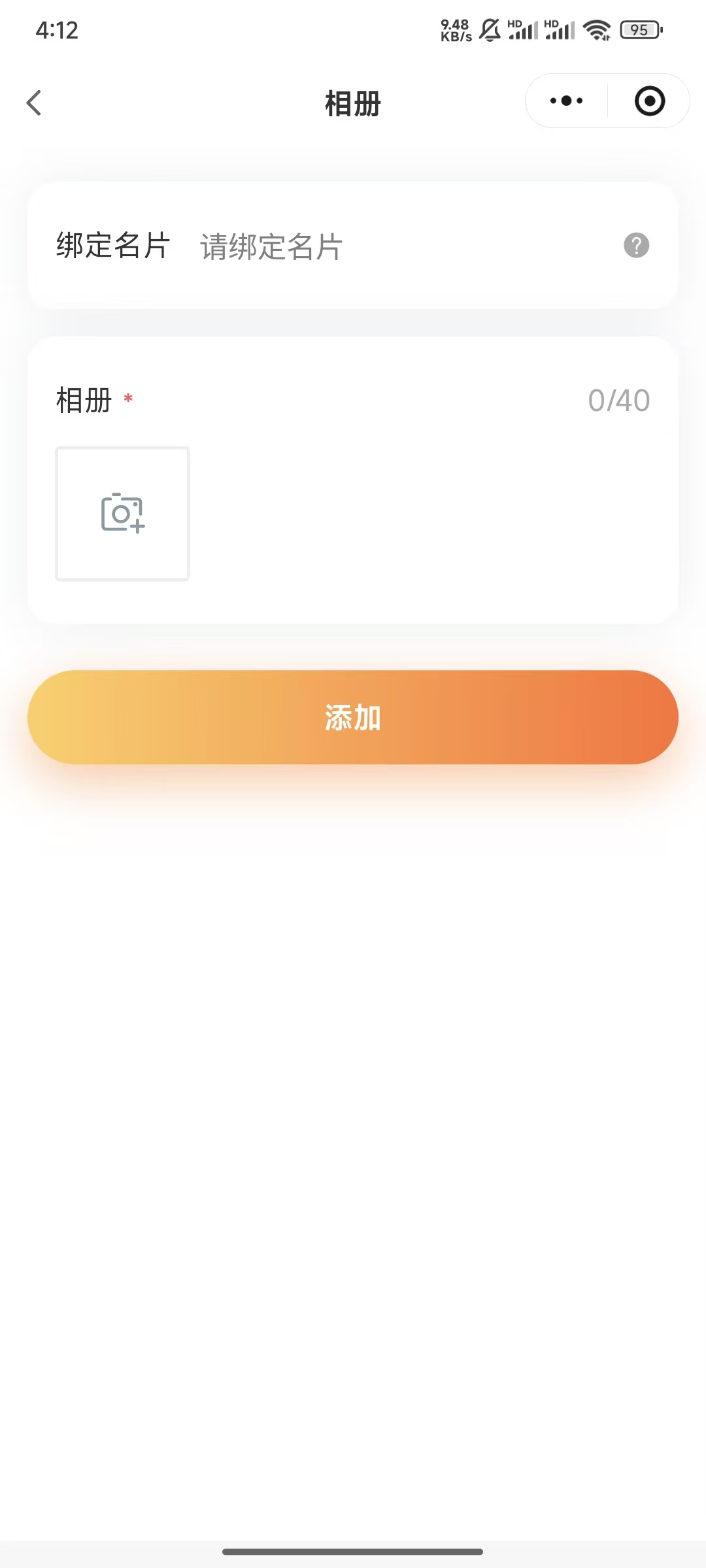This screenshot has height=1568, width=706.
Task: Open the mini program more-options menu
Action: tap(566, 101)
